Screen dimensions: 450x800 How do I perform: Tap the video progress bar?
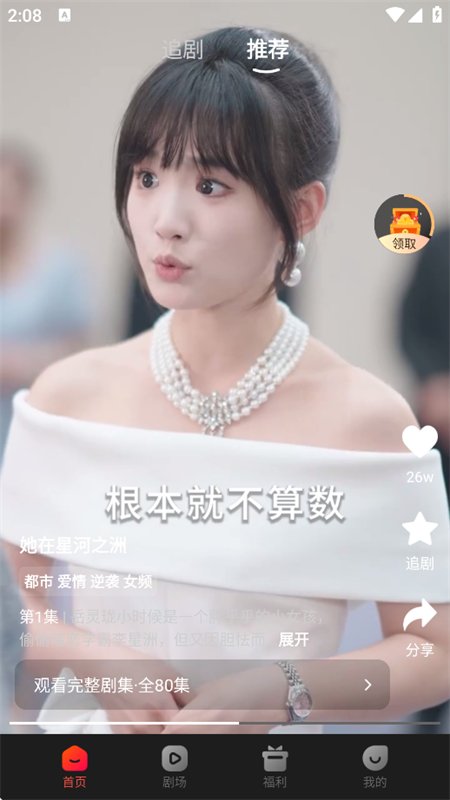click(x=224, y=723)
